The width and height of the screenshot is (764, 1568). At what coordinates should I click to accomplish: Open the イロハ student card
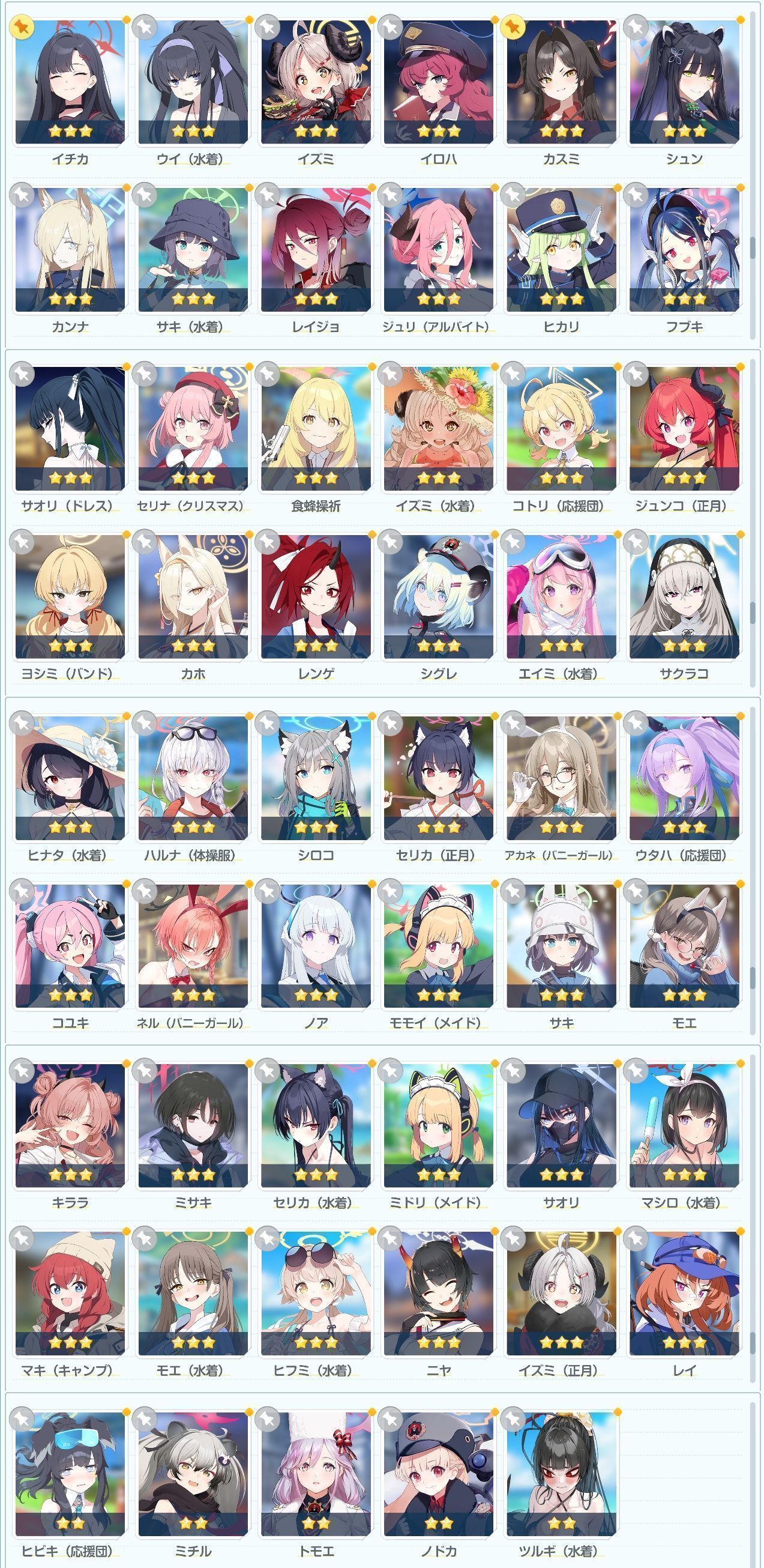(439, 82)
